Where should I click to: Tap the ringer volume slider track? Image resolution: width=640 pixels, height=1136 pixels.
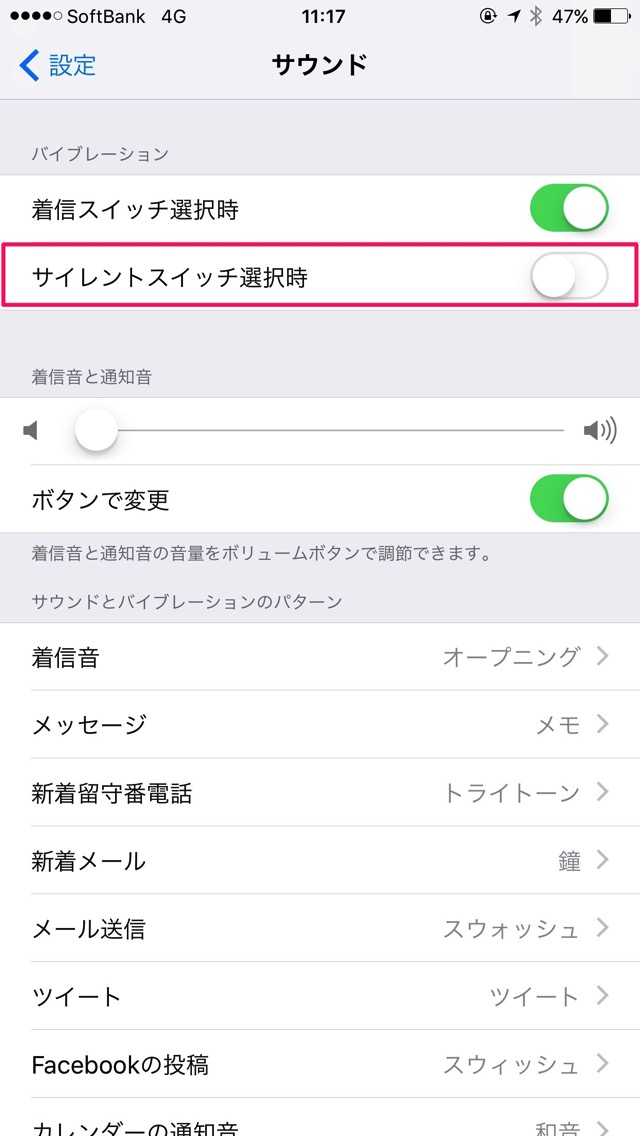[320, 430]
